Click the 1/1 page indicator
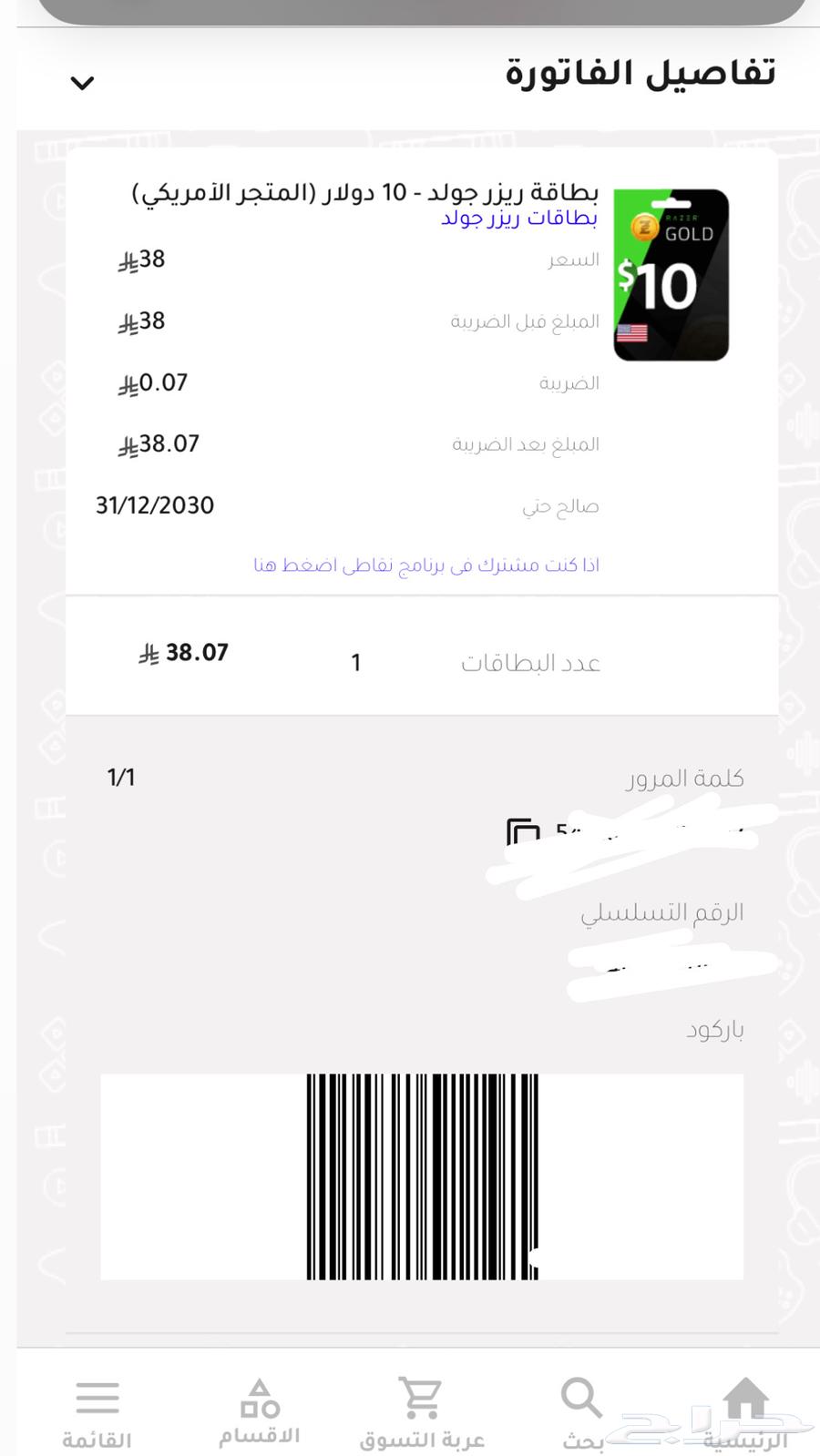Viewport: 820px width, 1456px height. [119, 777]
